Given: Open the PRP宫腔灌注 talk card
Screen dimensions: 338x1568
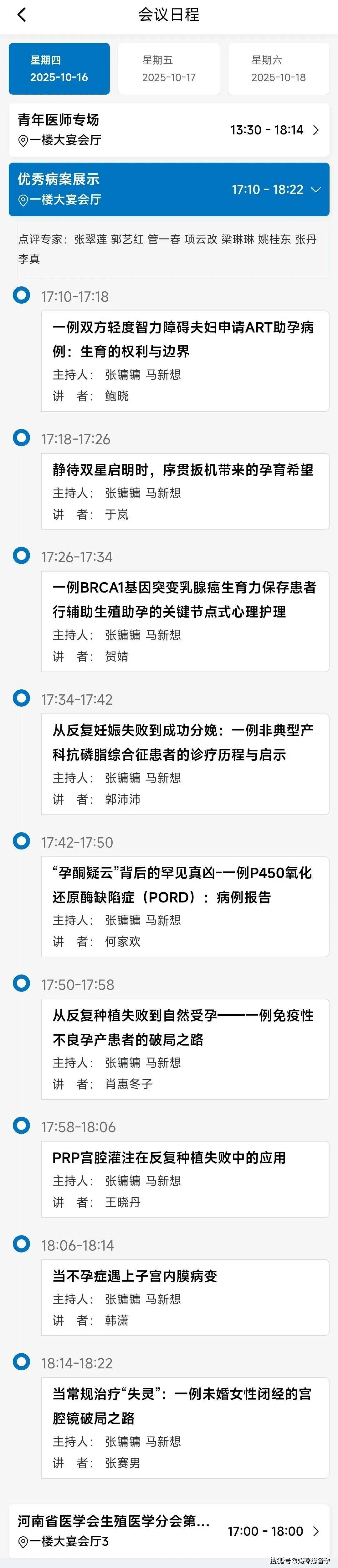Looking at the screenshot, I should click(x=185, y=1179).
